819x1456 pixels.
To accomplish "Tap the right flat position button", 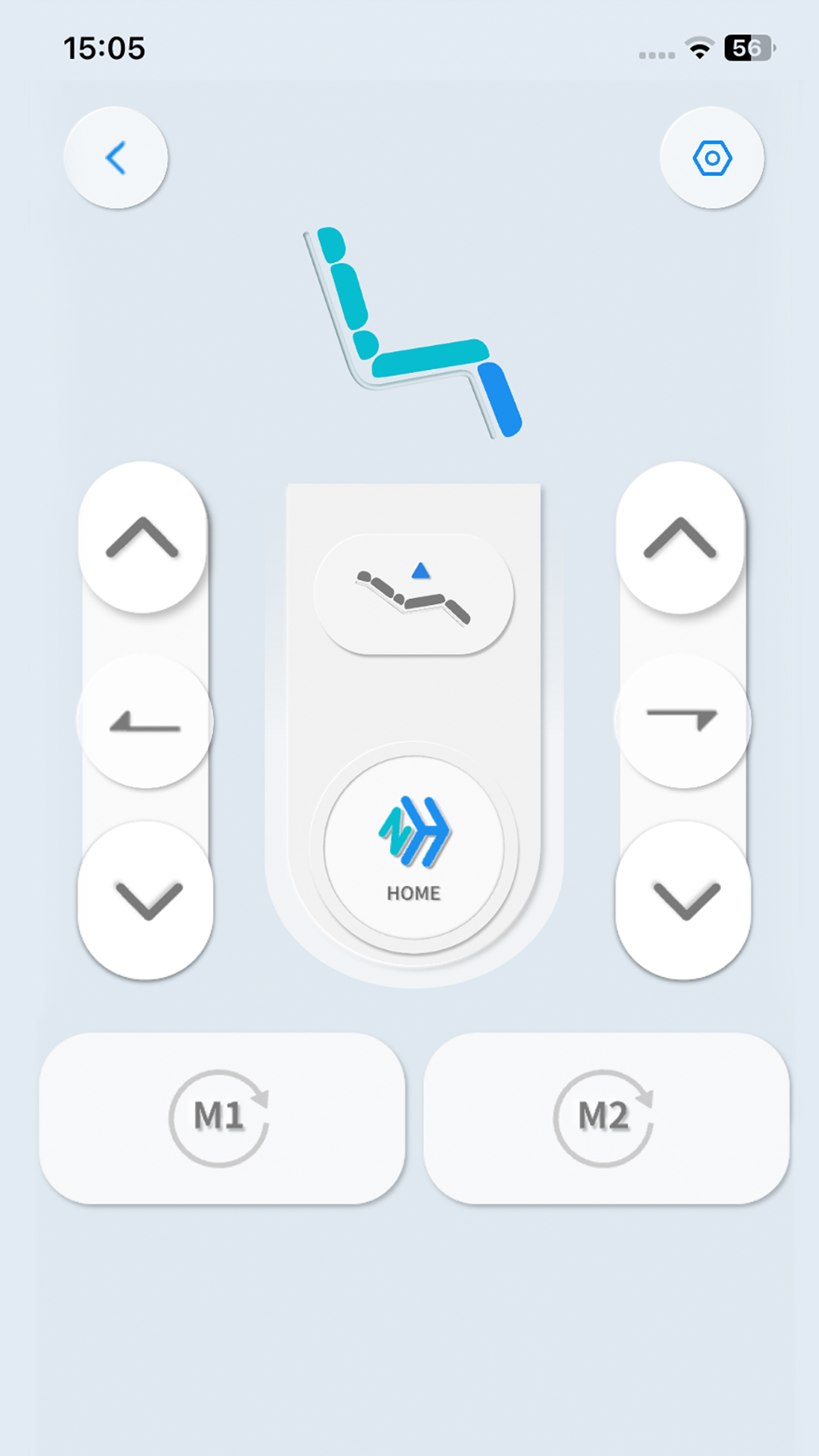I will (x=682, y=720).
